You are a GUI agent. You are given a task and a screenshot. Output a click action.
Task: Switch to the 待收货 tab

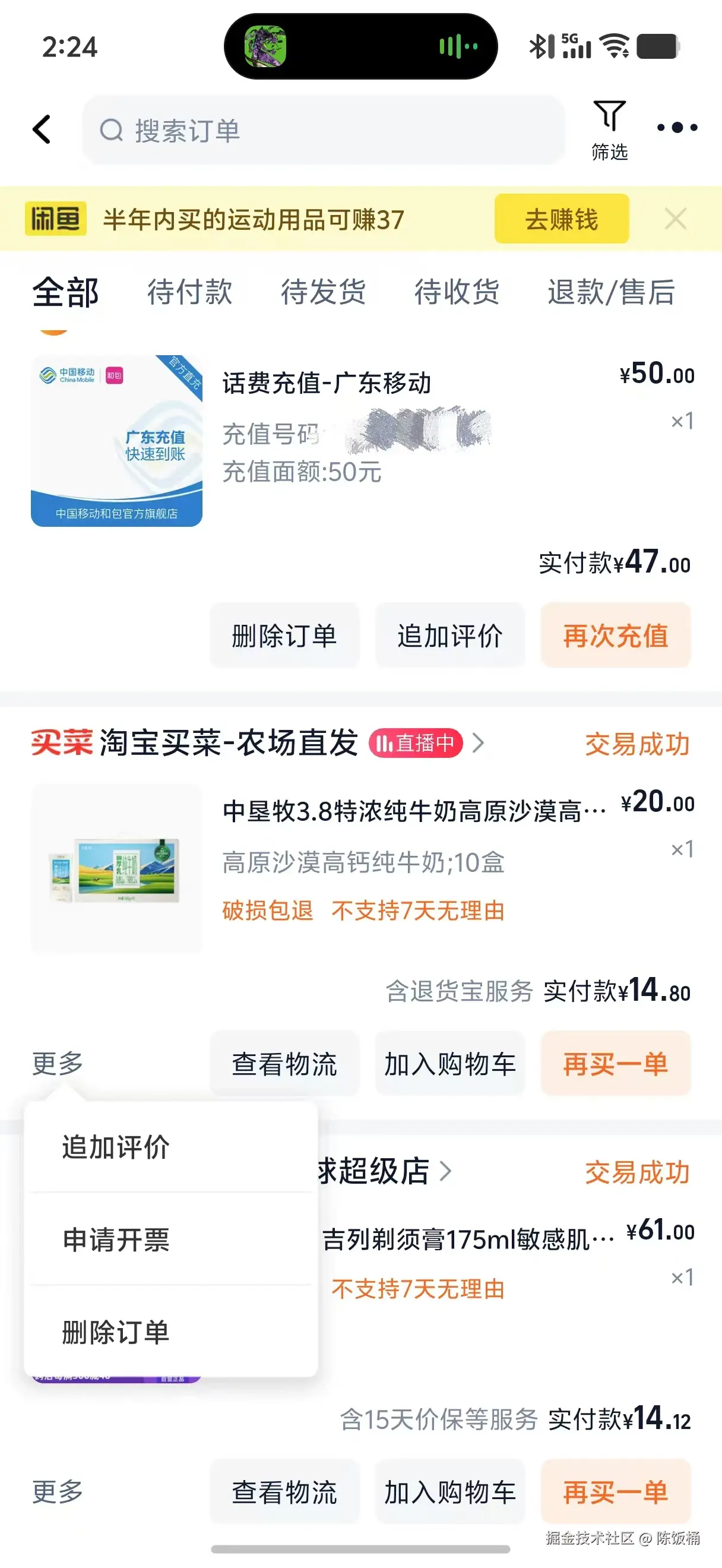pos(457,292)
